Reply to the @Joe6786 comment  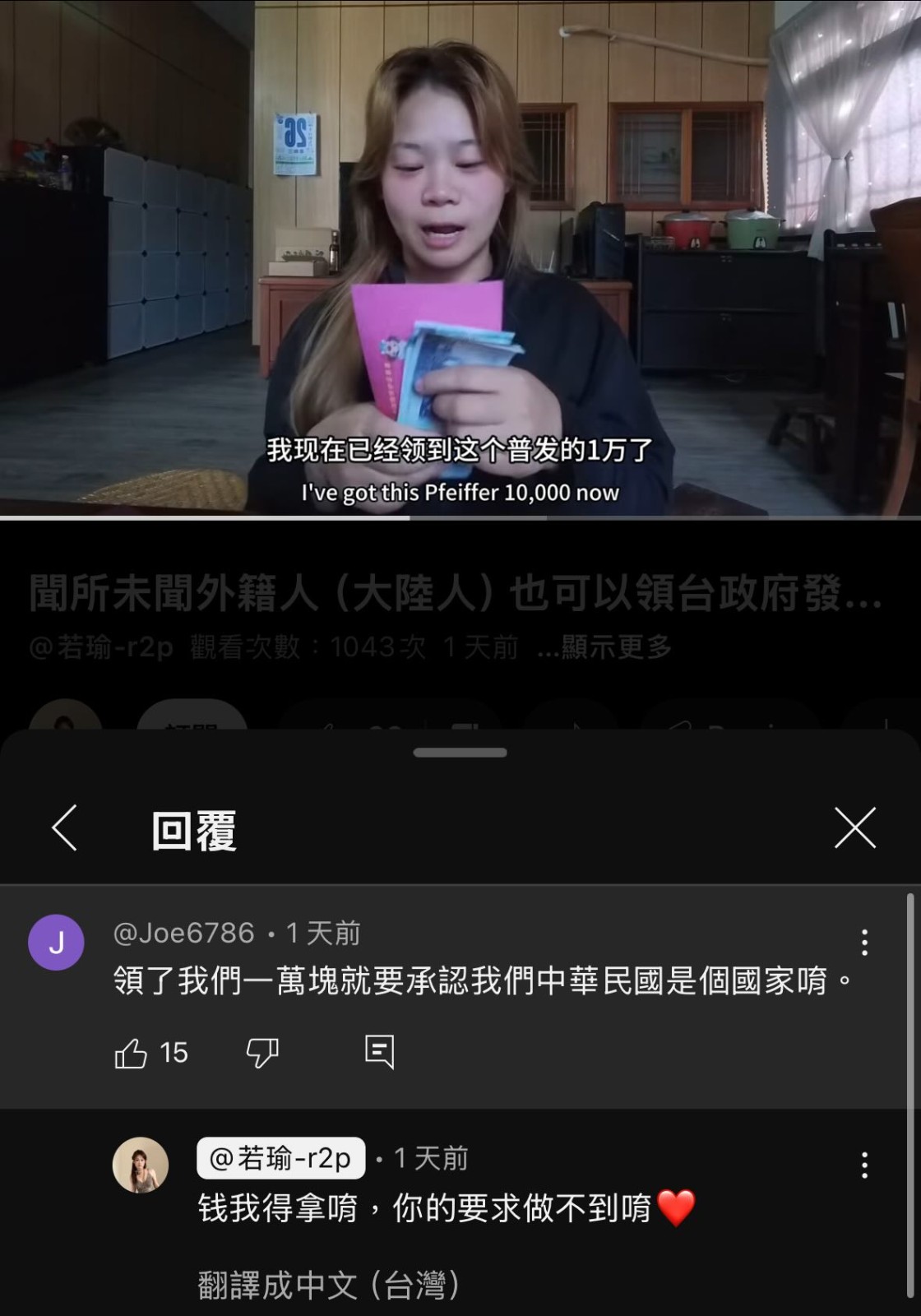pos(379,1051)
